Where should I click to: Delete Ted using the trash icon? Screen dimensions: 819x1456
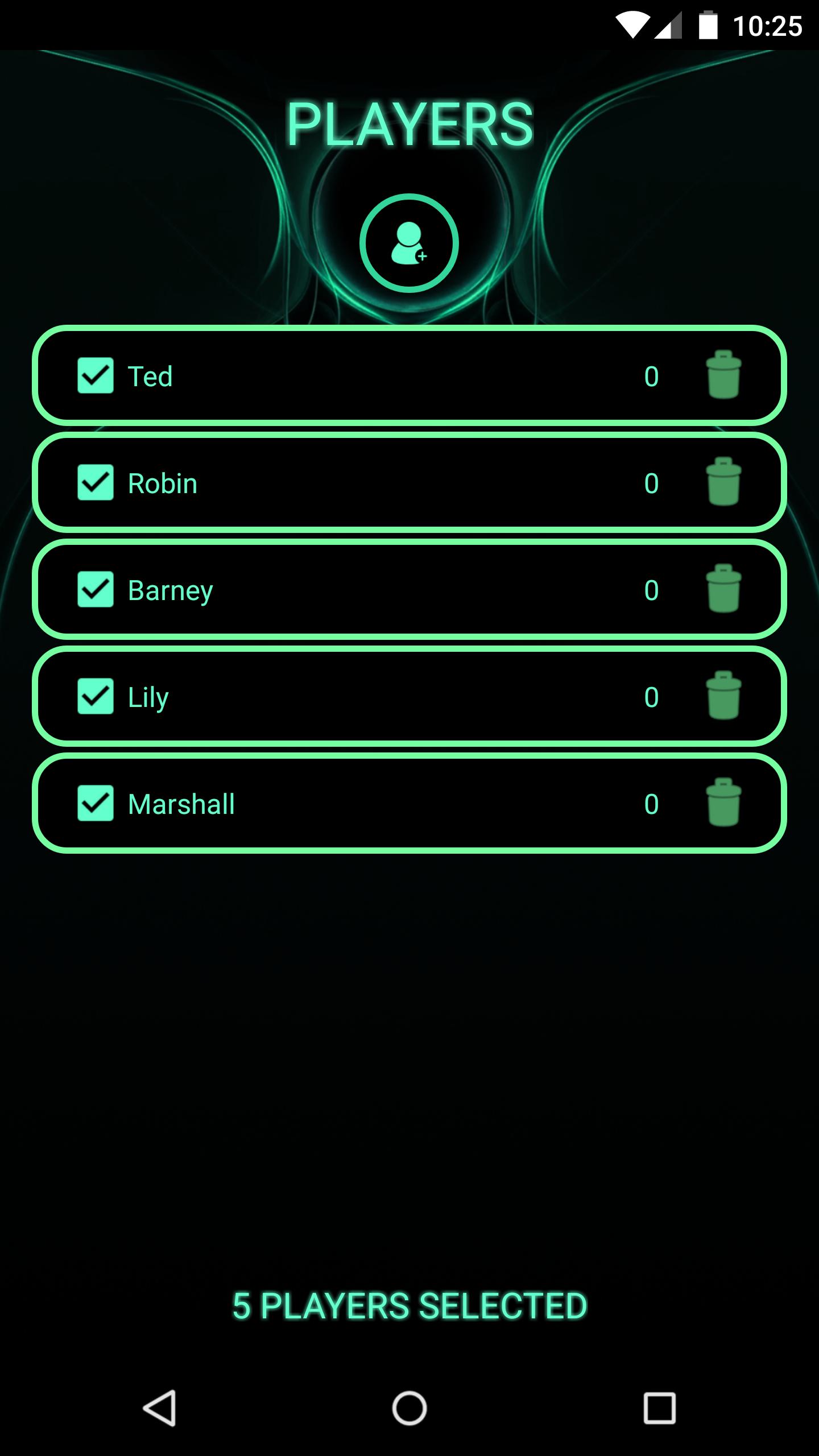coord(723,374)
